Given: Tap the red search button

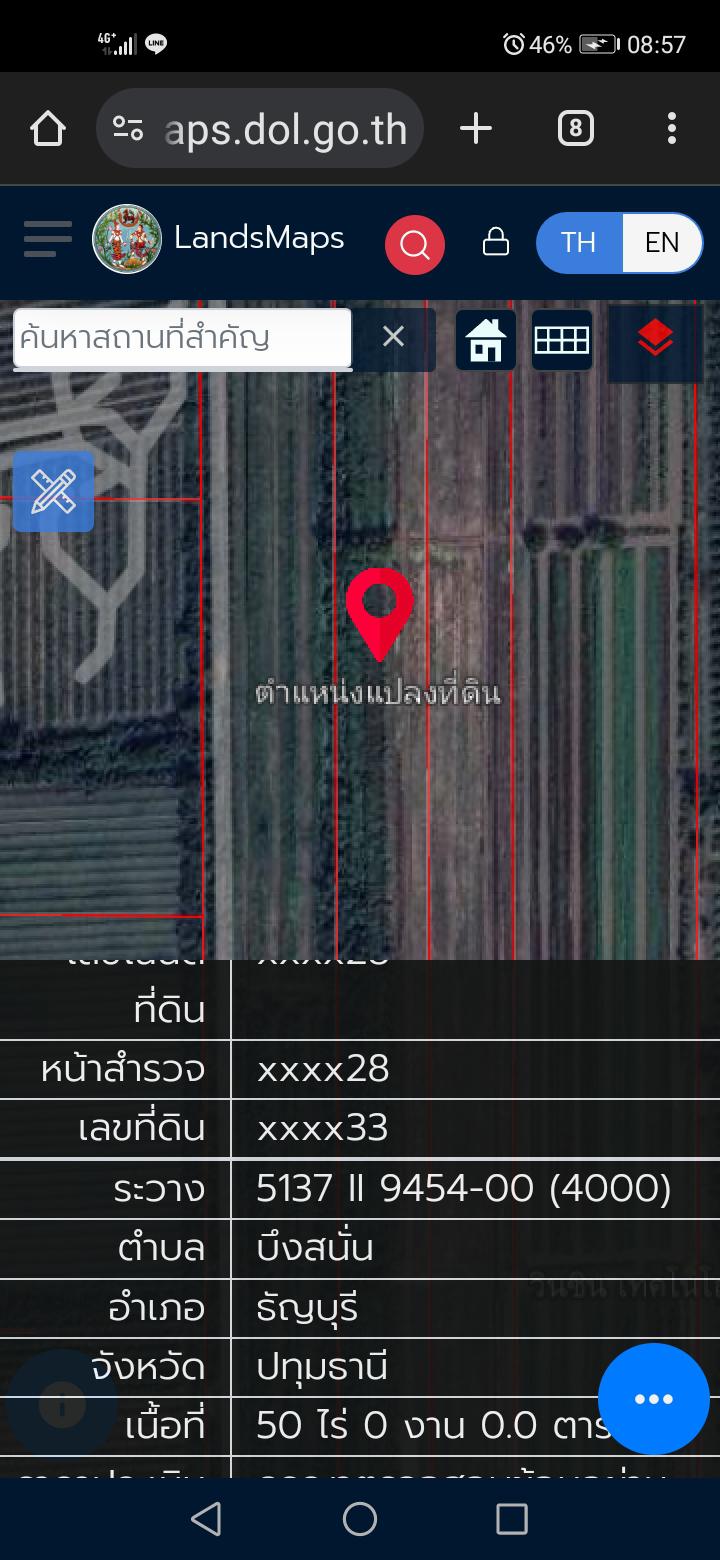Looking at the screenshot, I should click(x=415, y=244).
